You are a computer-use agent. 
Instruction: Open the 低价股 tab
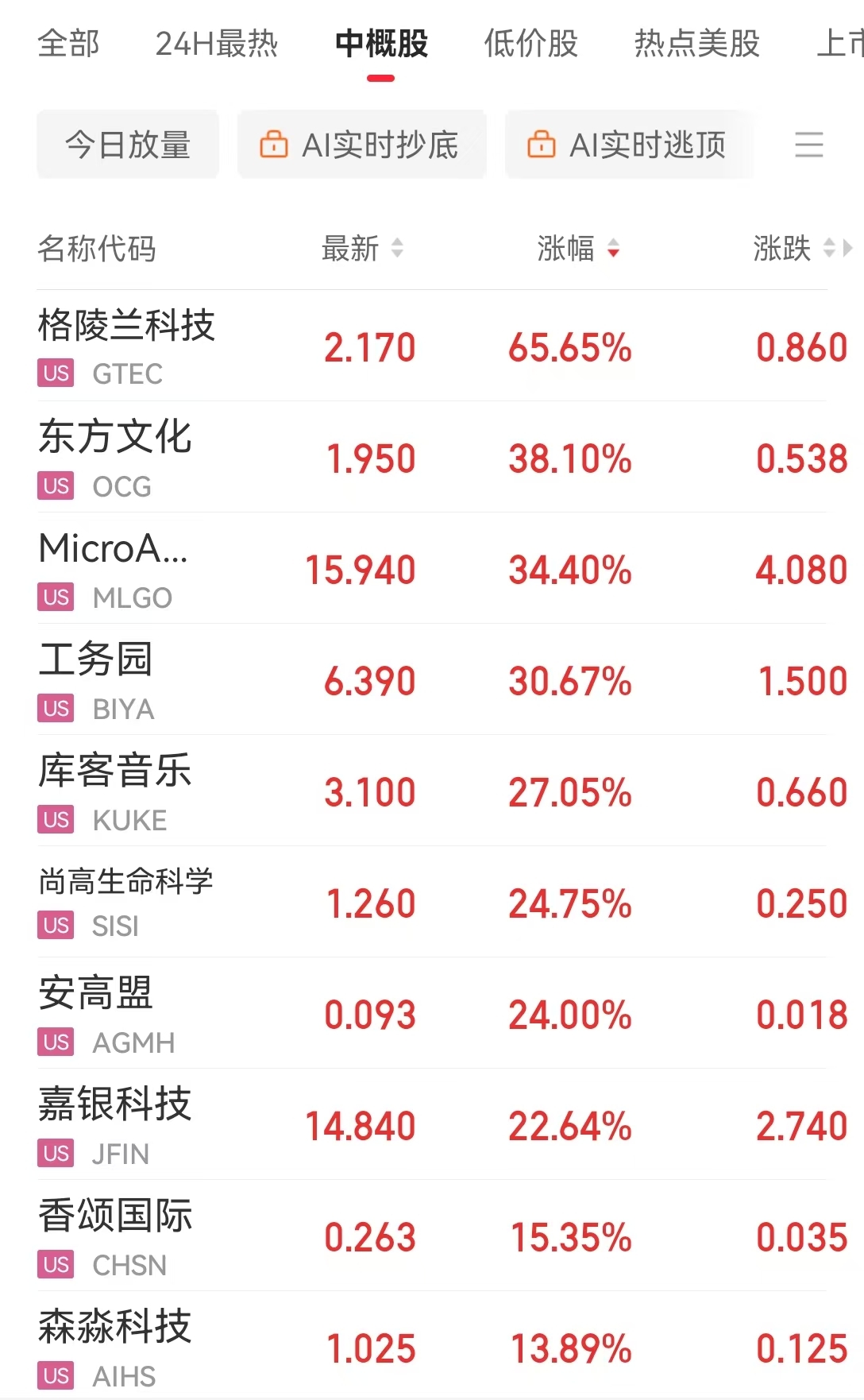[x=531, y=43]
